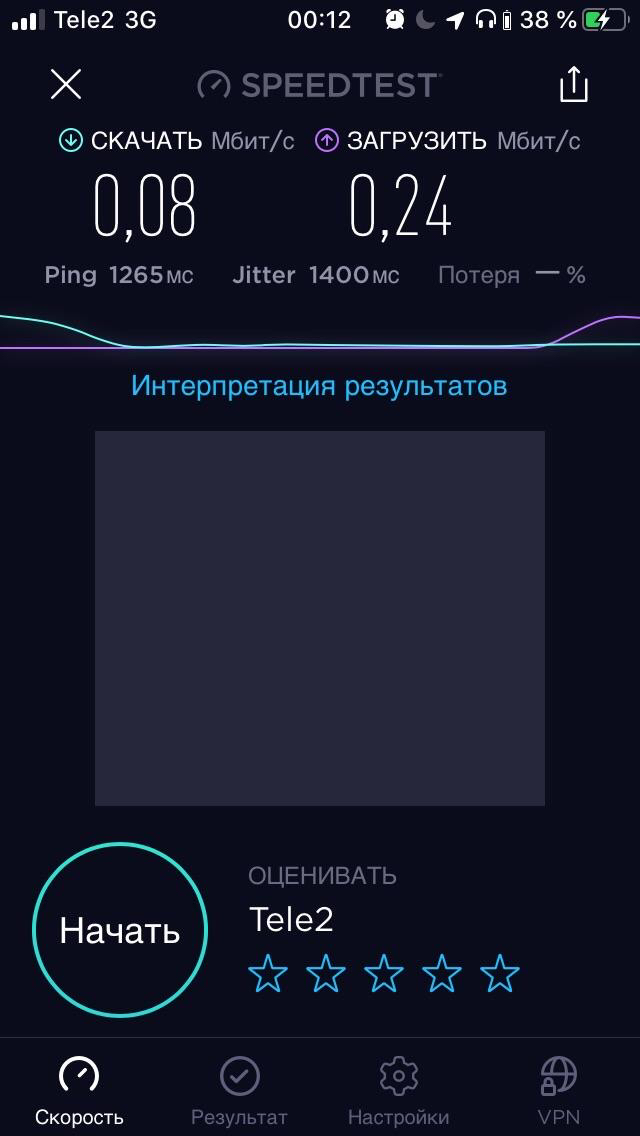Screen dimensions: 640x1136
Task: Share the speed test result
Action: click(573, 85)
